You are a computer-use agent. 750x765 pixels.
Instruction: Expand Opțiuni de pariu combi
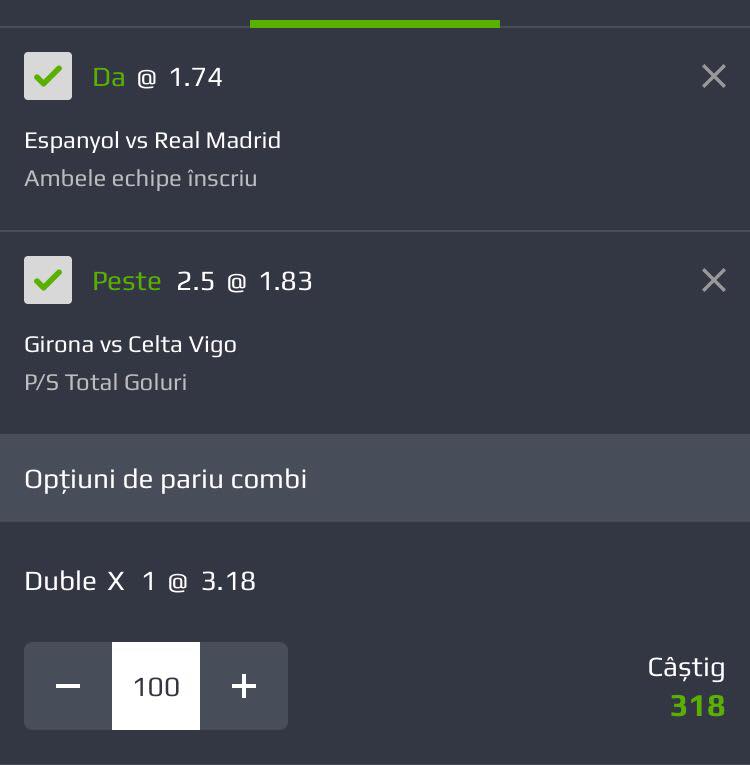375,478
